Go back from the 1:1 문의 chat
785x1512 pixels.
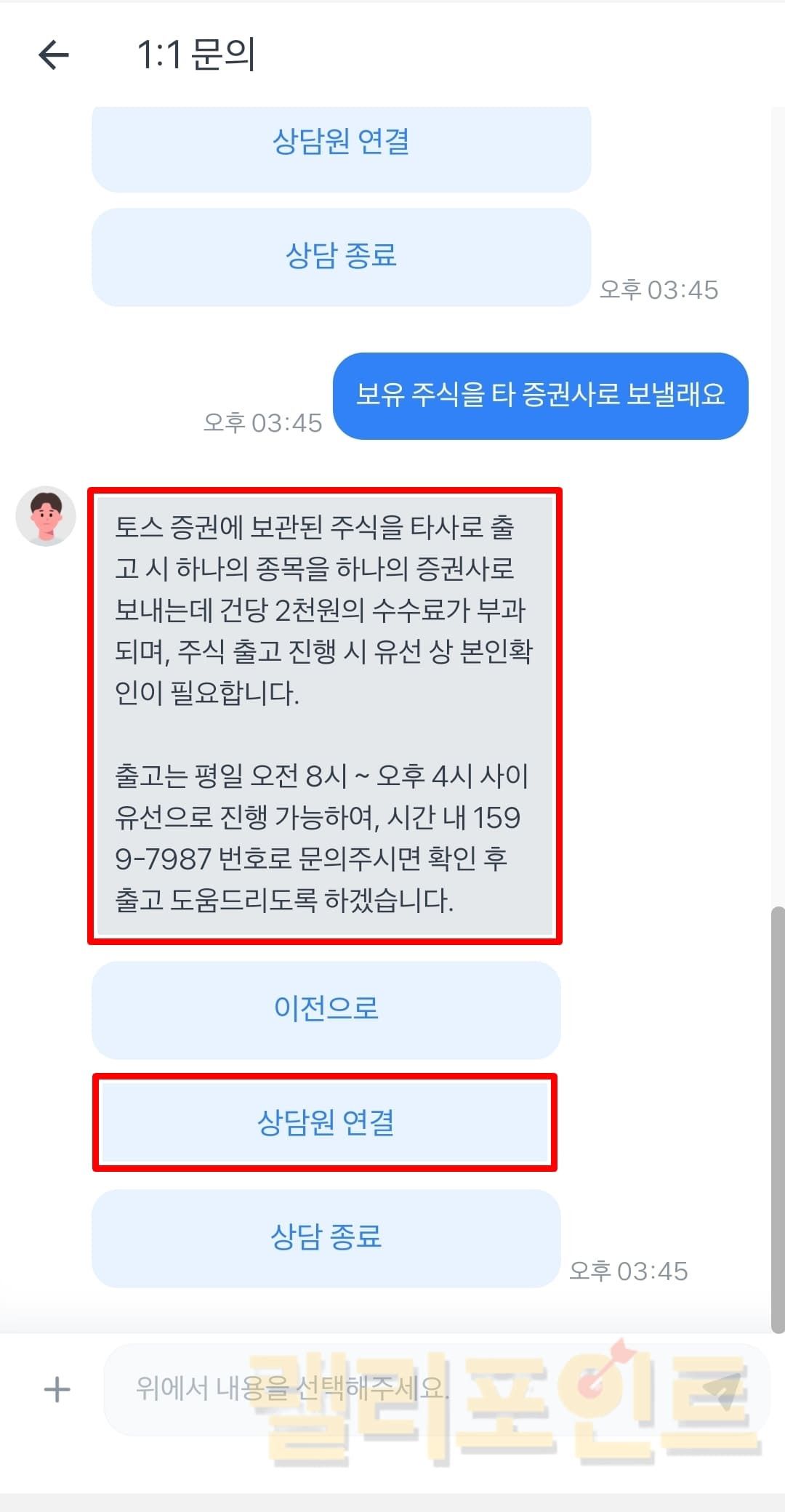point(54,55)
